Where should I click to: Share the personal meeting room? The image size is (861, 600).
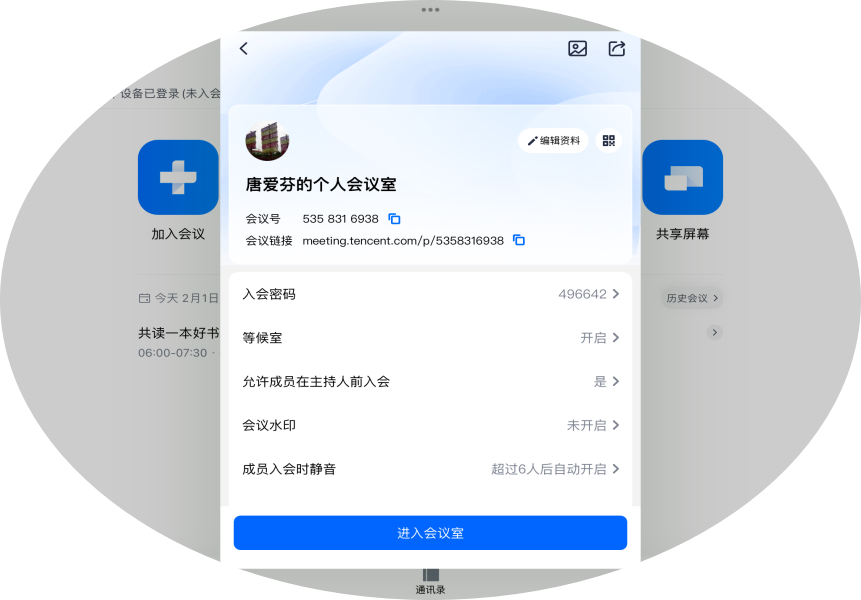pyautogui.click(x=617, y=48)
